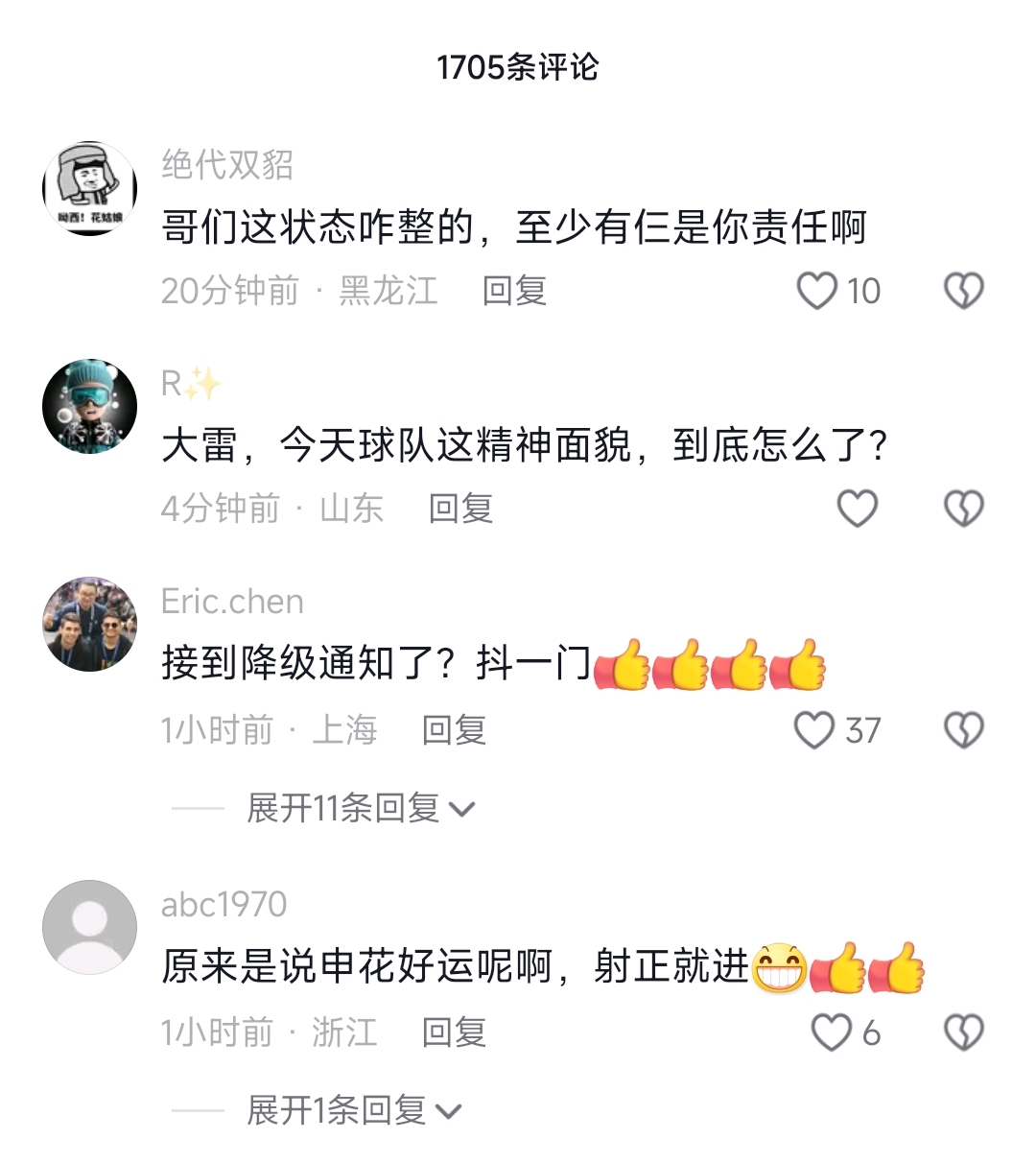Dislike the comment by 绝代双貂
The height and width of the screenshot is (1163, 1036).
click(963, 291)
